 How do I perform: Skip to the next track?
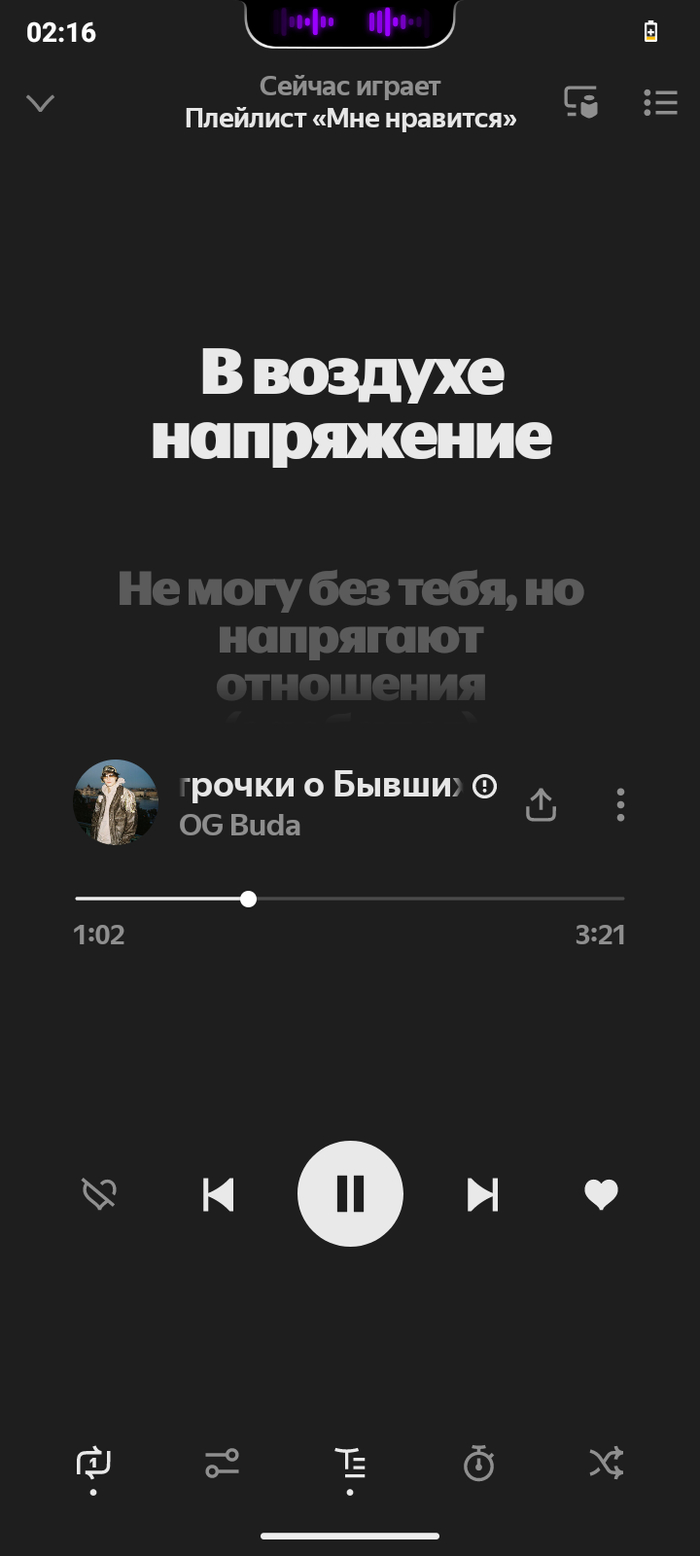coord(482,1194)
